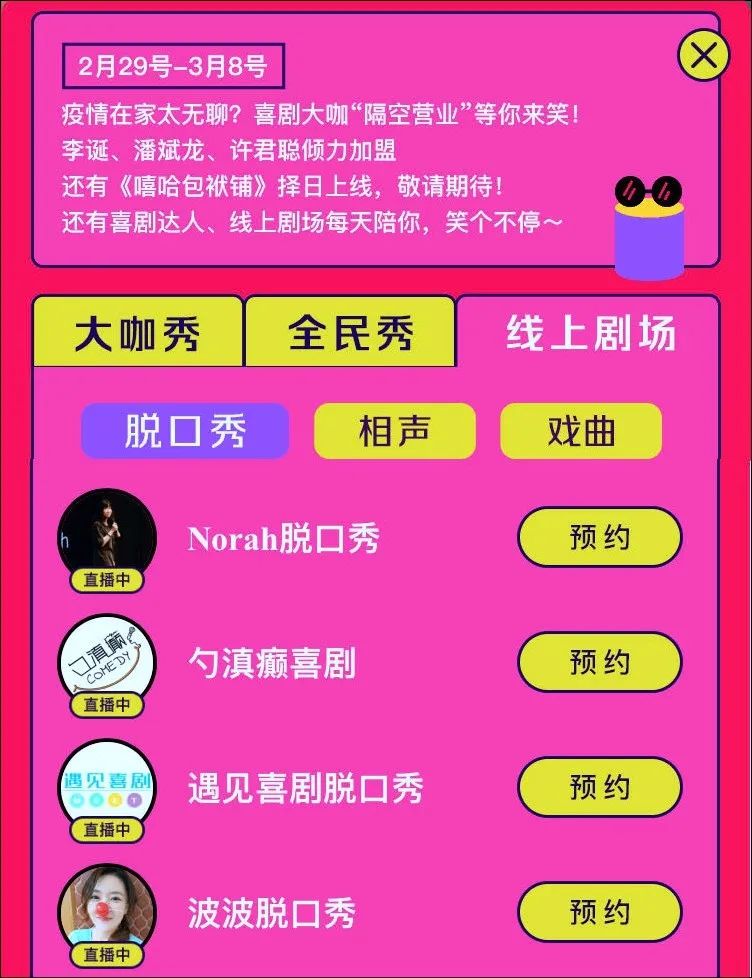Switch to the 大咖秀 tab
This screenshot has height=978, width=752.
[x=138, y=333]
